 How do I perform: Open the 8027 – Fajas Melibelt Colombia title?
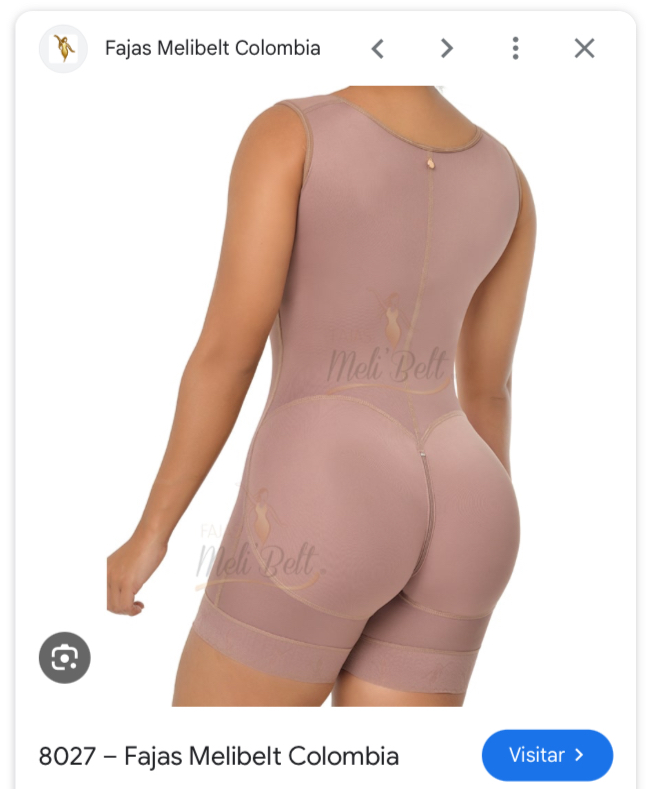pyautogui.click(x=219, y=756)
